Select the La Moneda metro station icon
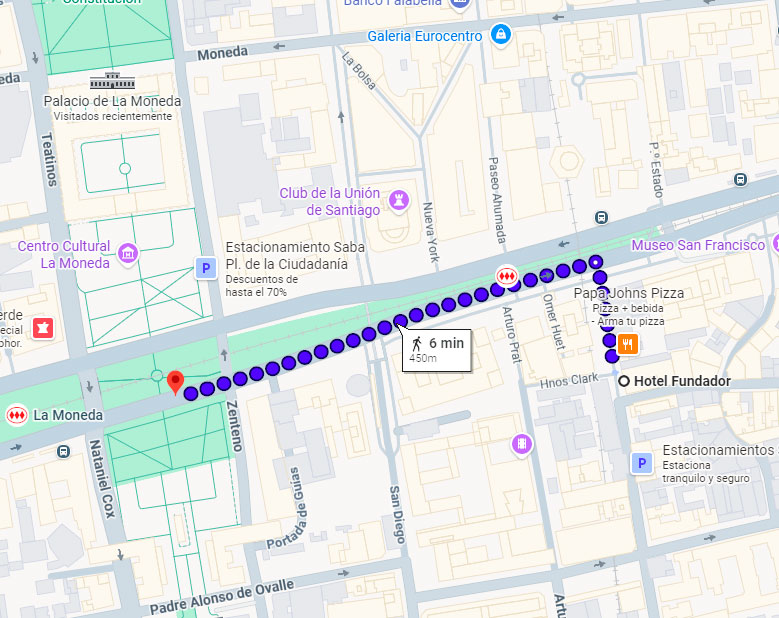 [17, 414]
